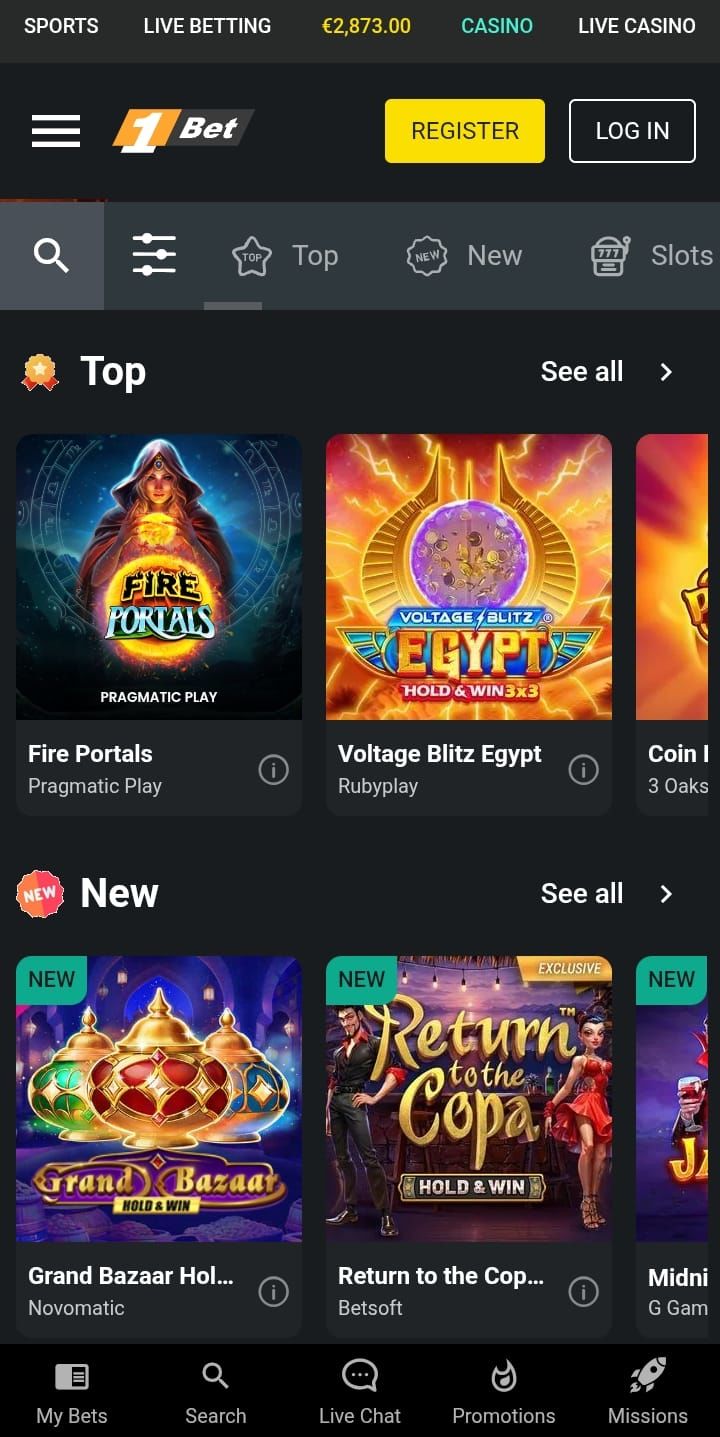Show info for Fire Portals game

point(273,769)
